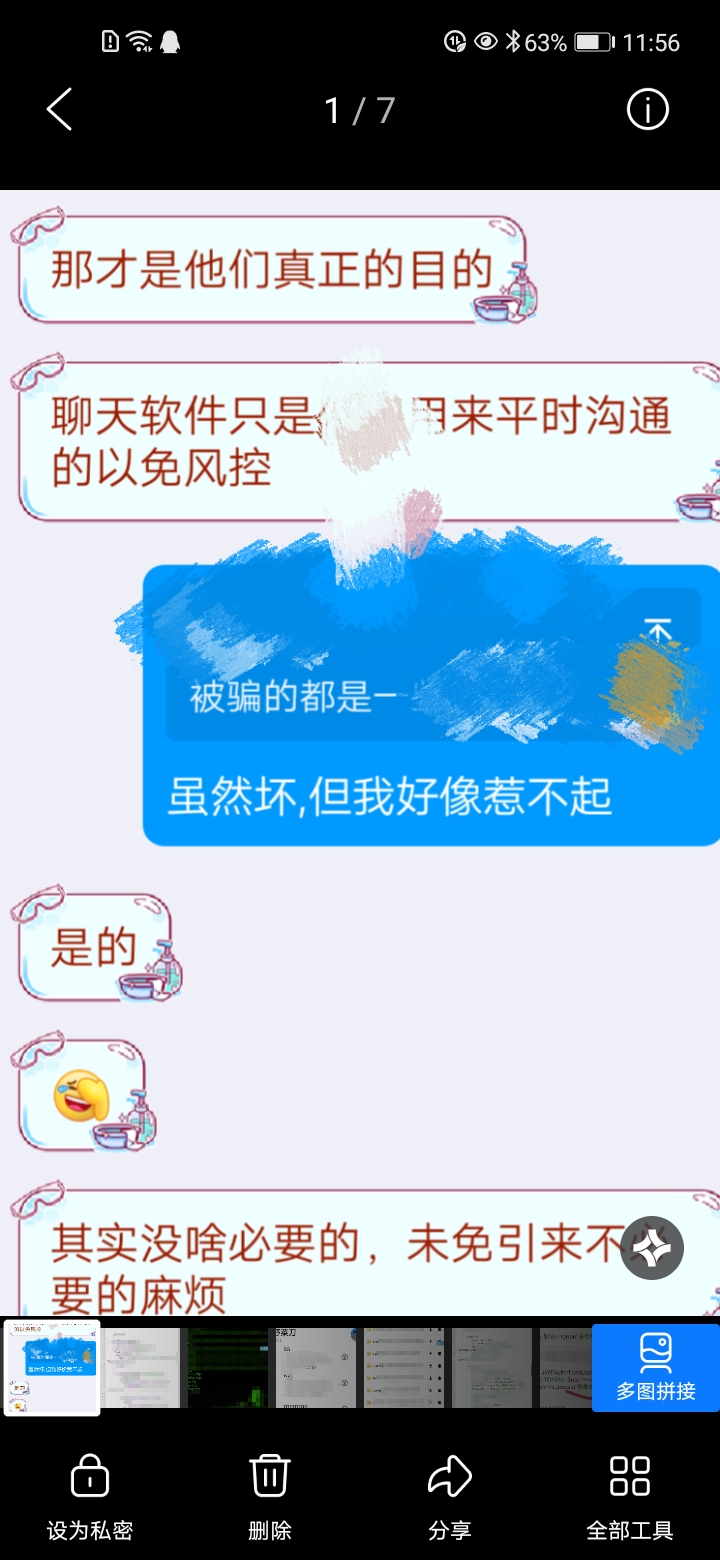Viewport: 720px width, 1560px height.
Task: Open the last thumbnail in the filmstrip
Action: (x=566, y=1367)
